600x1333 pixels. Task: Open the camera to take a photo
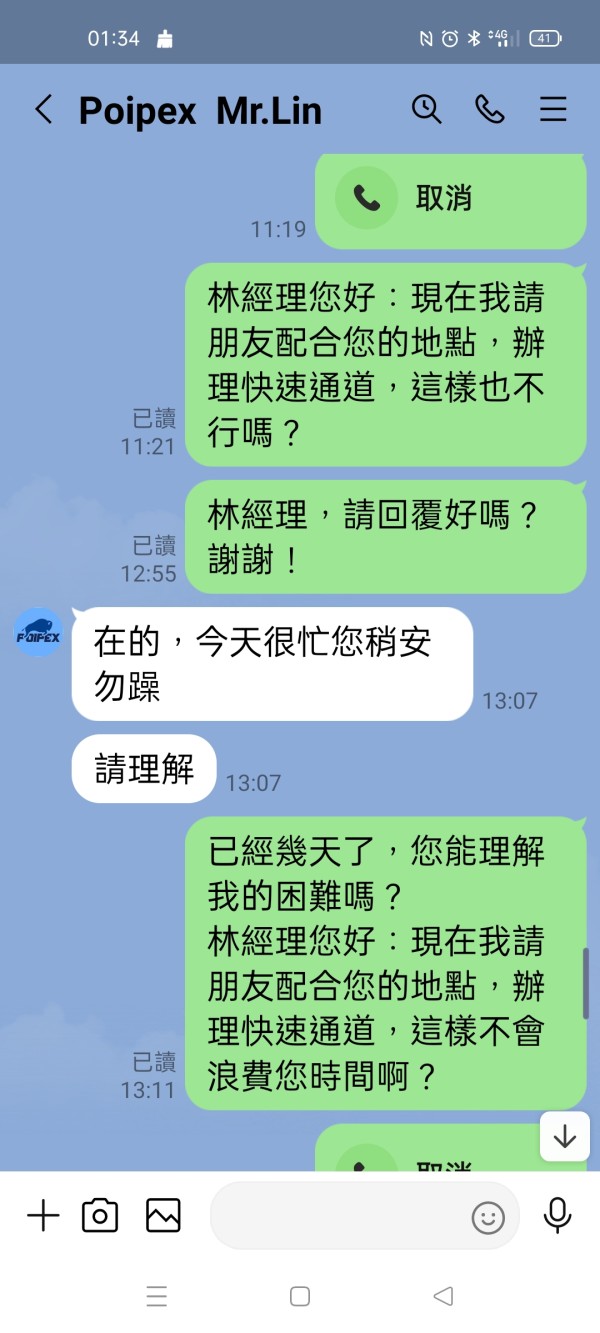pyautogui.click(x=100, y=1216)
